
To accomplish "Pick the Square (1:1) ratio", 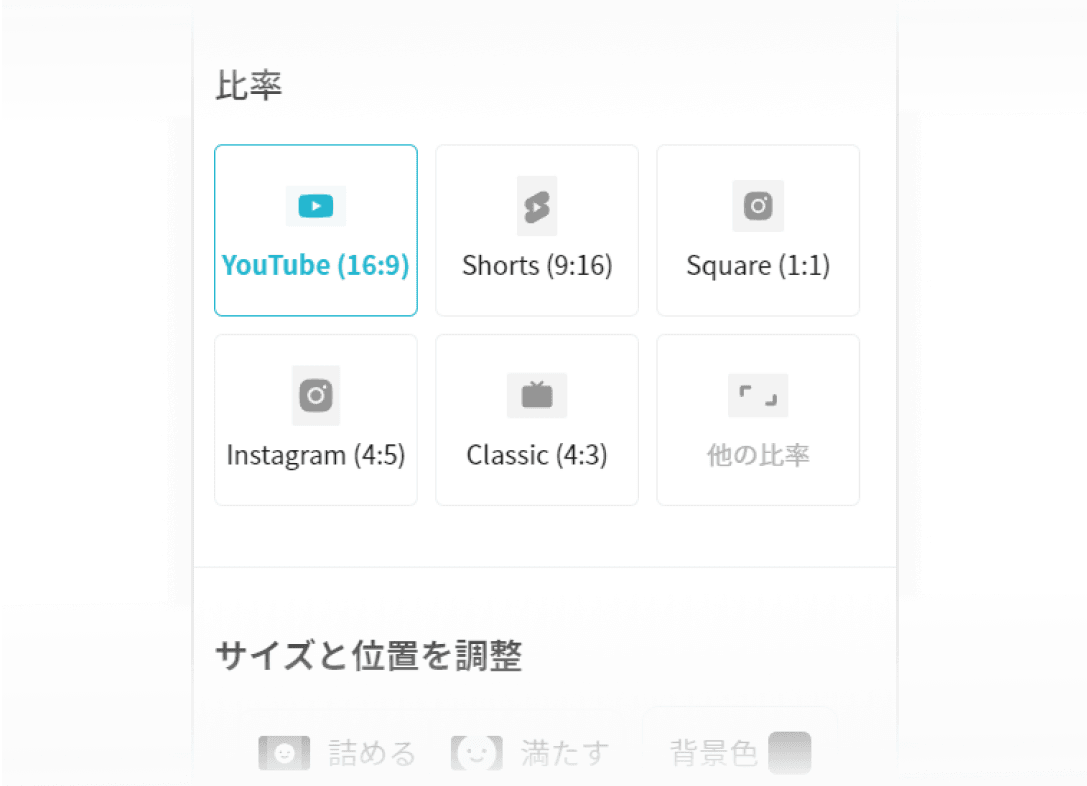I will coord(758,231).
